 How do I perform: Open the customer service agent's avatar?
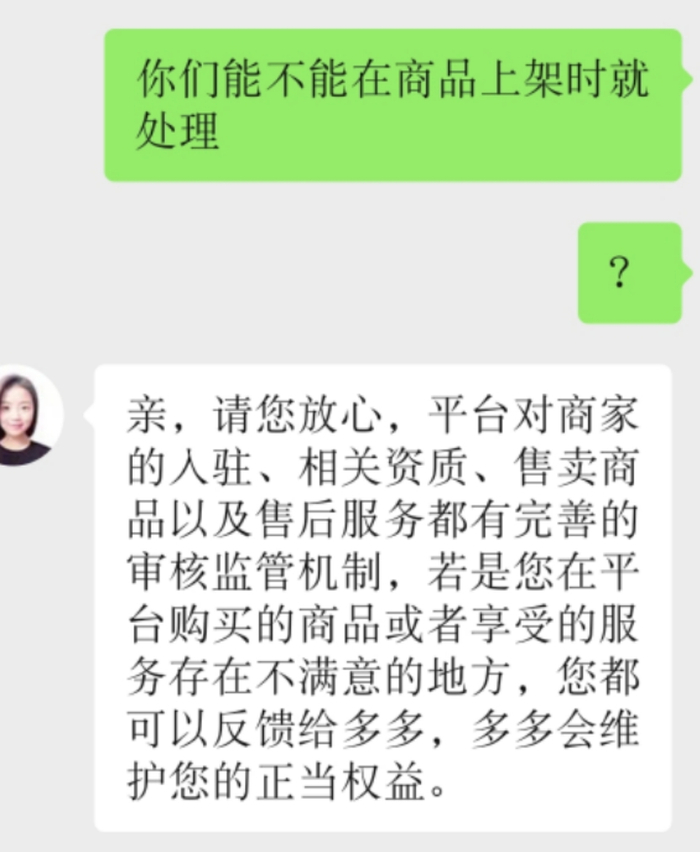tap(22, 416)
